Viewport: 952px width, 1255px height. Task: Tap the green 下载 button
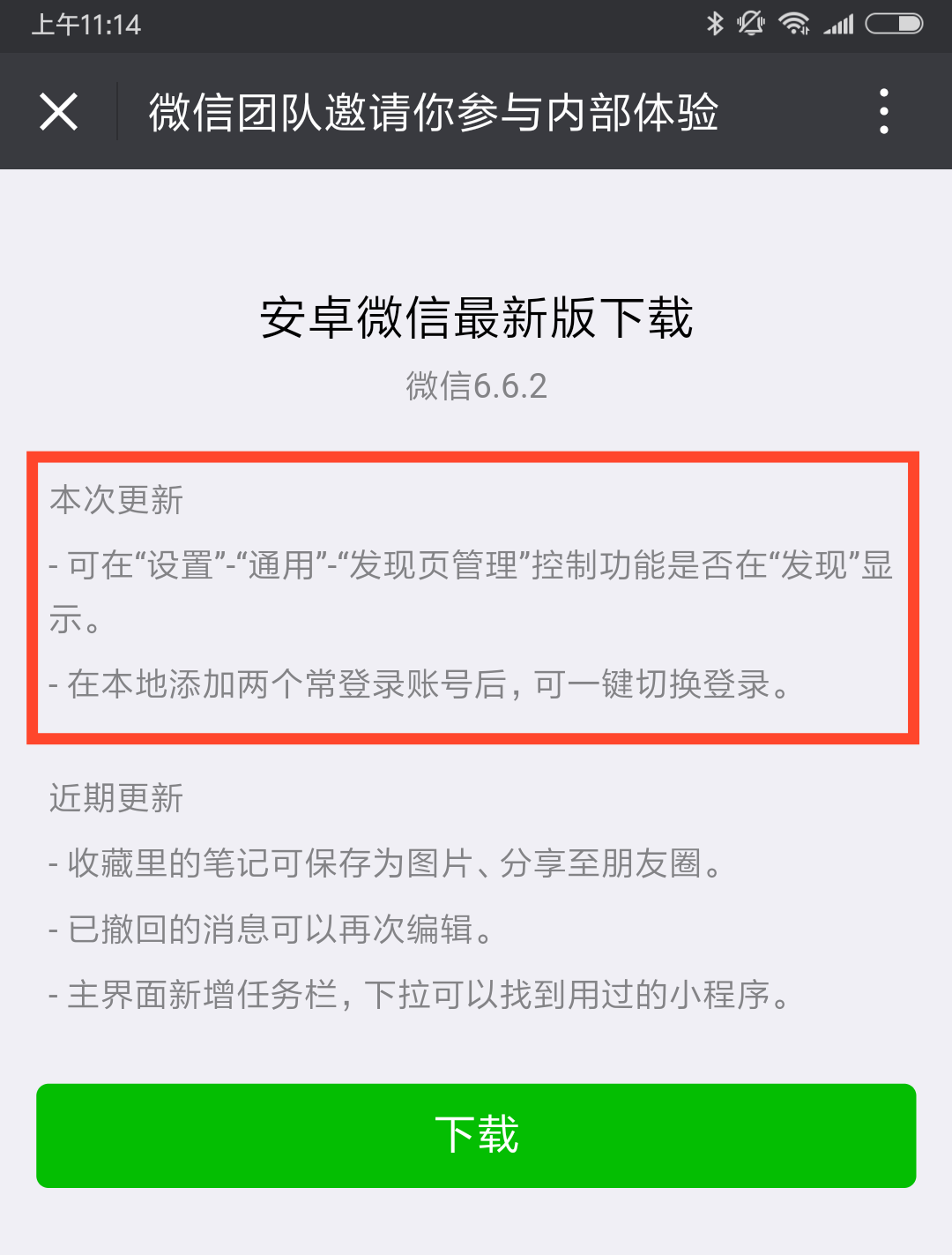[476, 1135]
